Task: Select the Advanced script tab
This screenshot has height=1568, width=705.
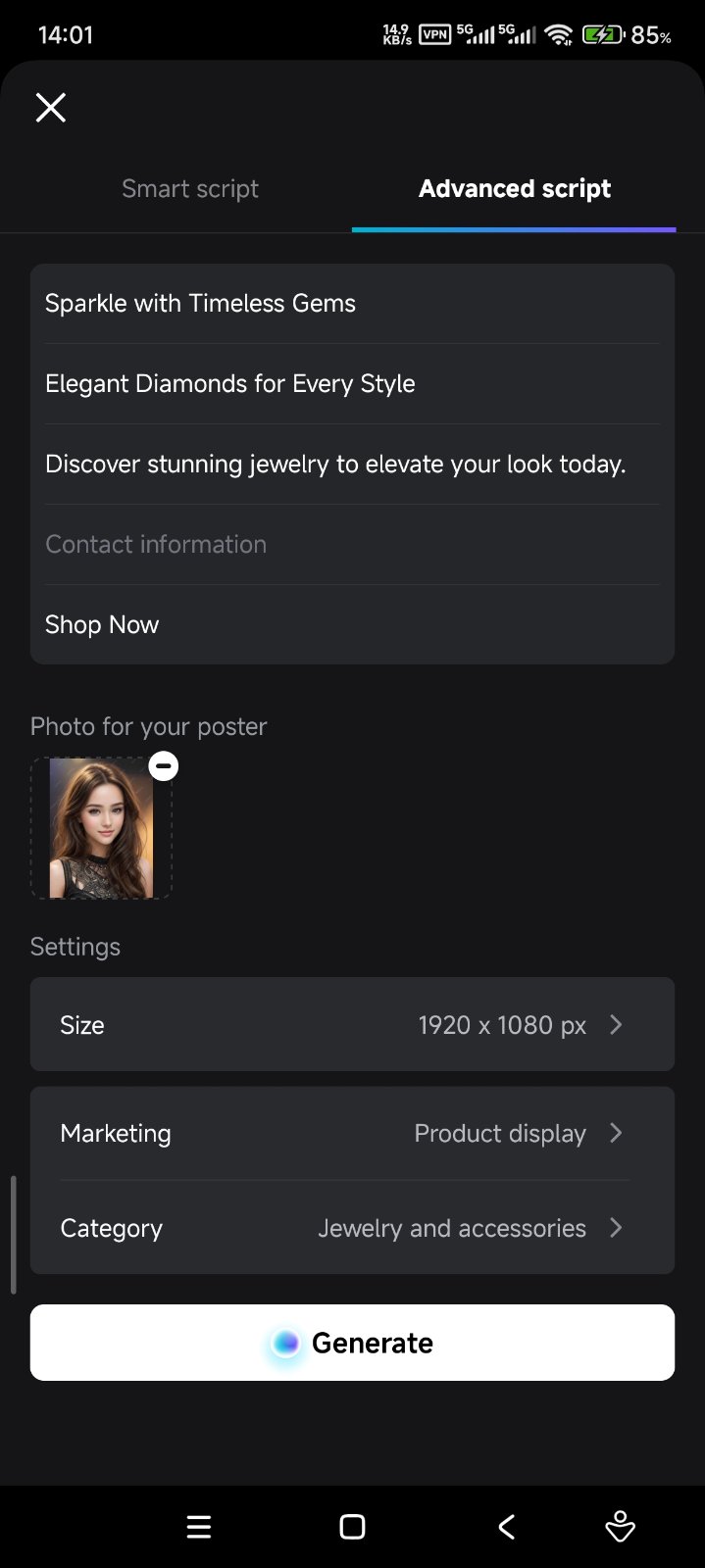Action: click(x=514, y=188)
